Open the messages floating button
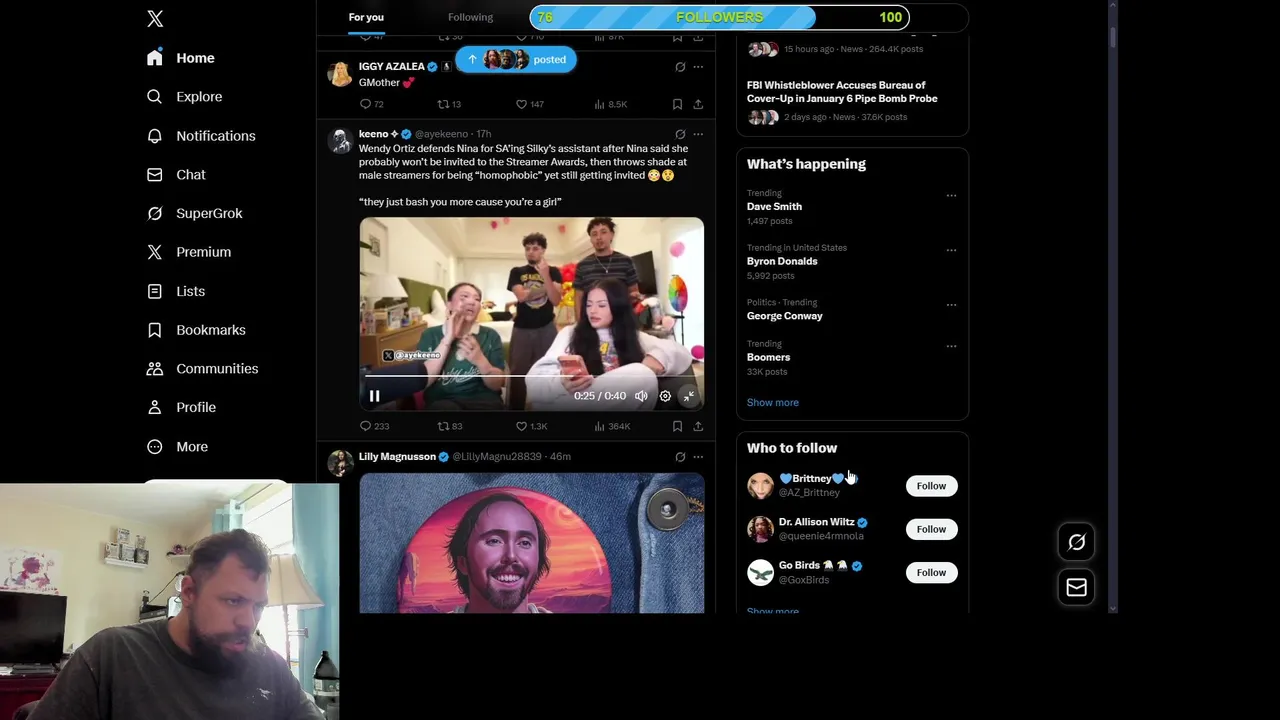Screen dimensions: 1280x720 [x=1076, y=587]
